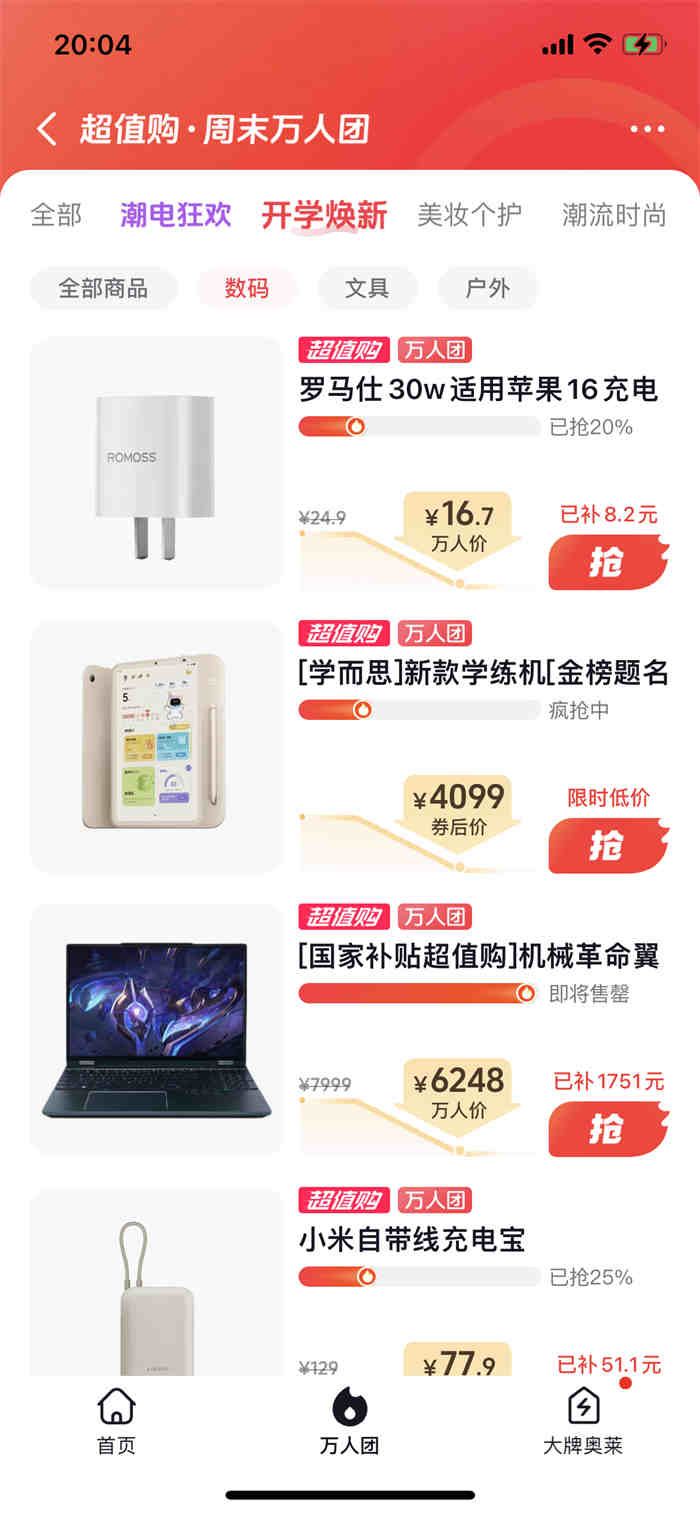
Task: Open the 小米自带线充电宝 product image
Action: tap(156, 1285)
